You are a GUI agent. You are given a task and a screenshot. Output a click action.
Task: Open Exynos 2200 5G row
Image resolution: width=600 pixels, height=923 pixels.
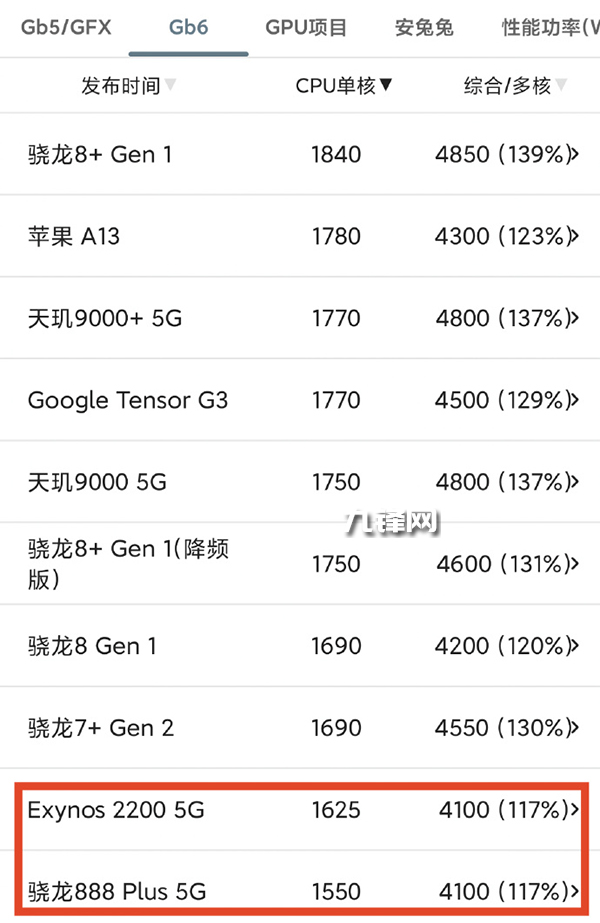(300, 809)
